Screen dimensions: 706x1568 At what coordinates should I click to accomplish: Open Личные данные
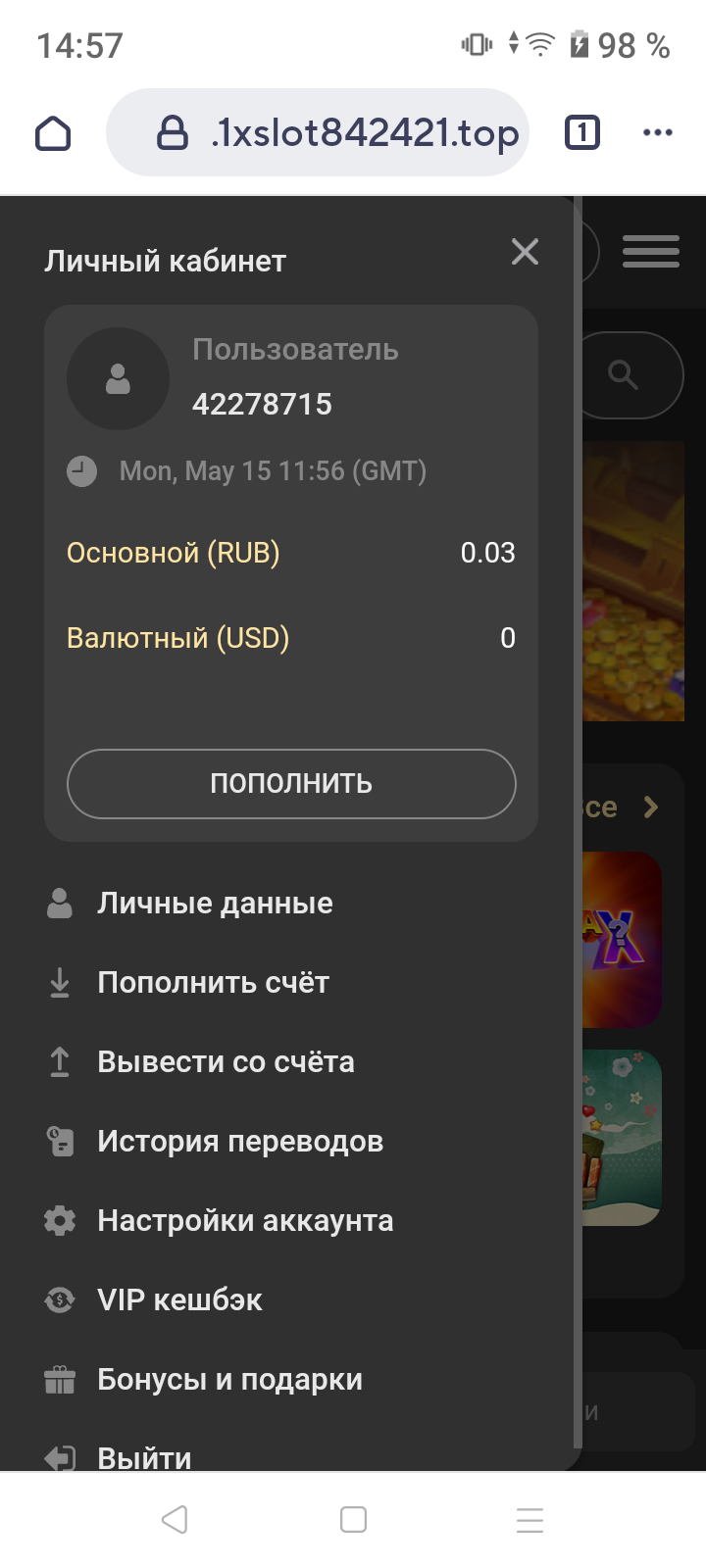[x=215, y=904]
